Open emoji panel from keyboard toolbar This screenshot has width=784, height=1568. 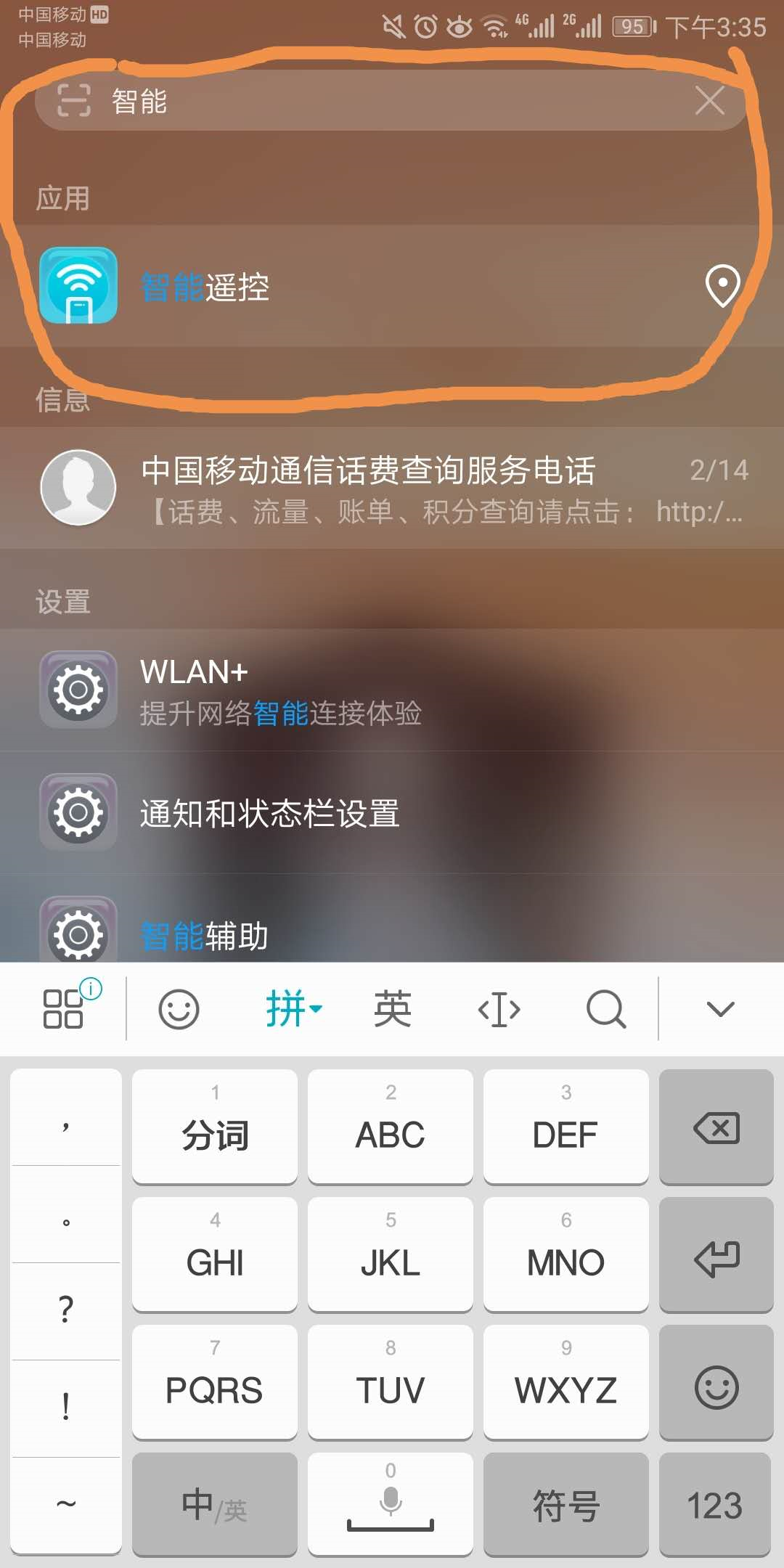point(179,1009)
